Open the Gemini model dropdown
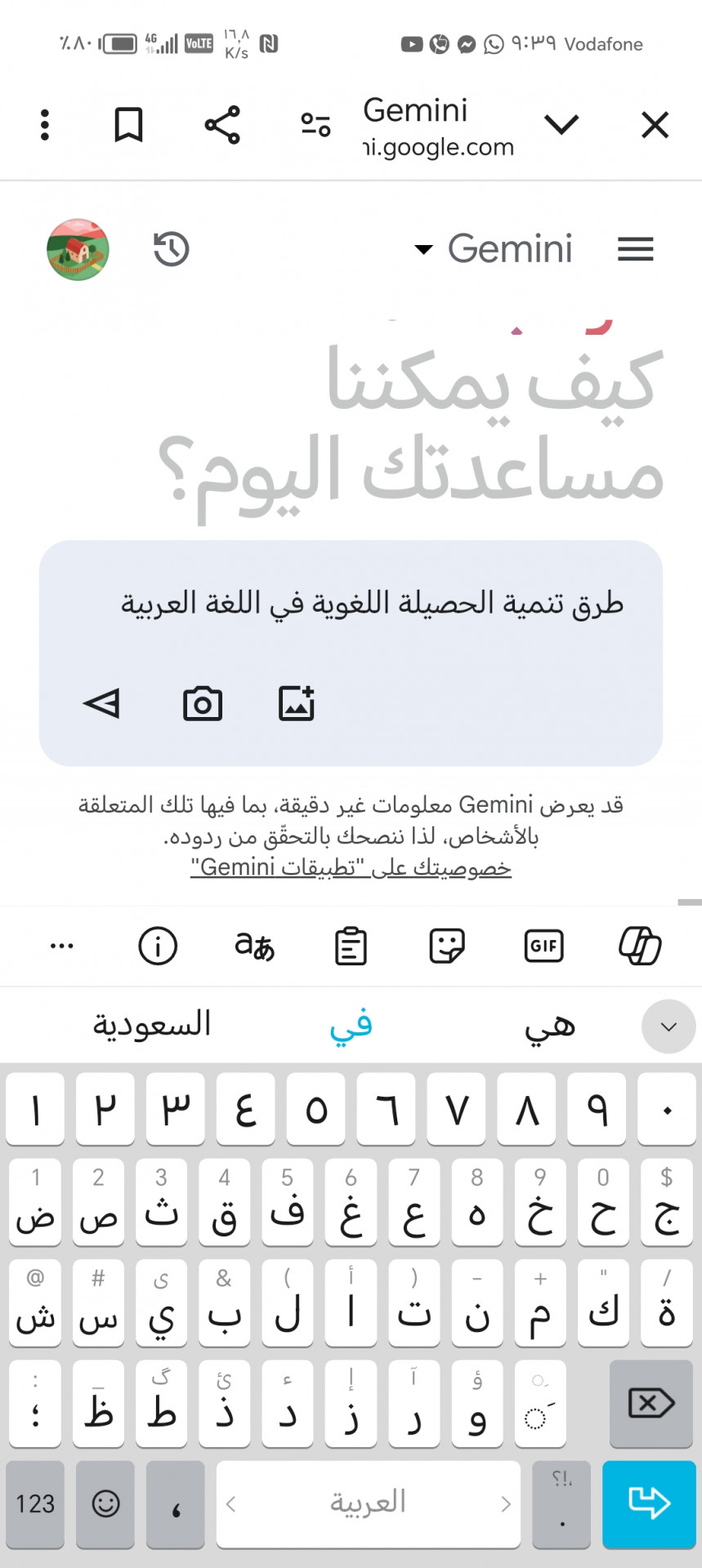702x1568 pixels. click(493, 249)
